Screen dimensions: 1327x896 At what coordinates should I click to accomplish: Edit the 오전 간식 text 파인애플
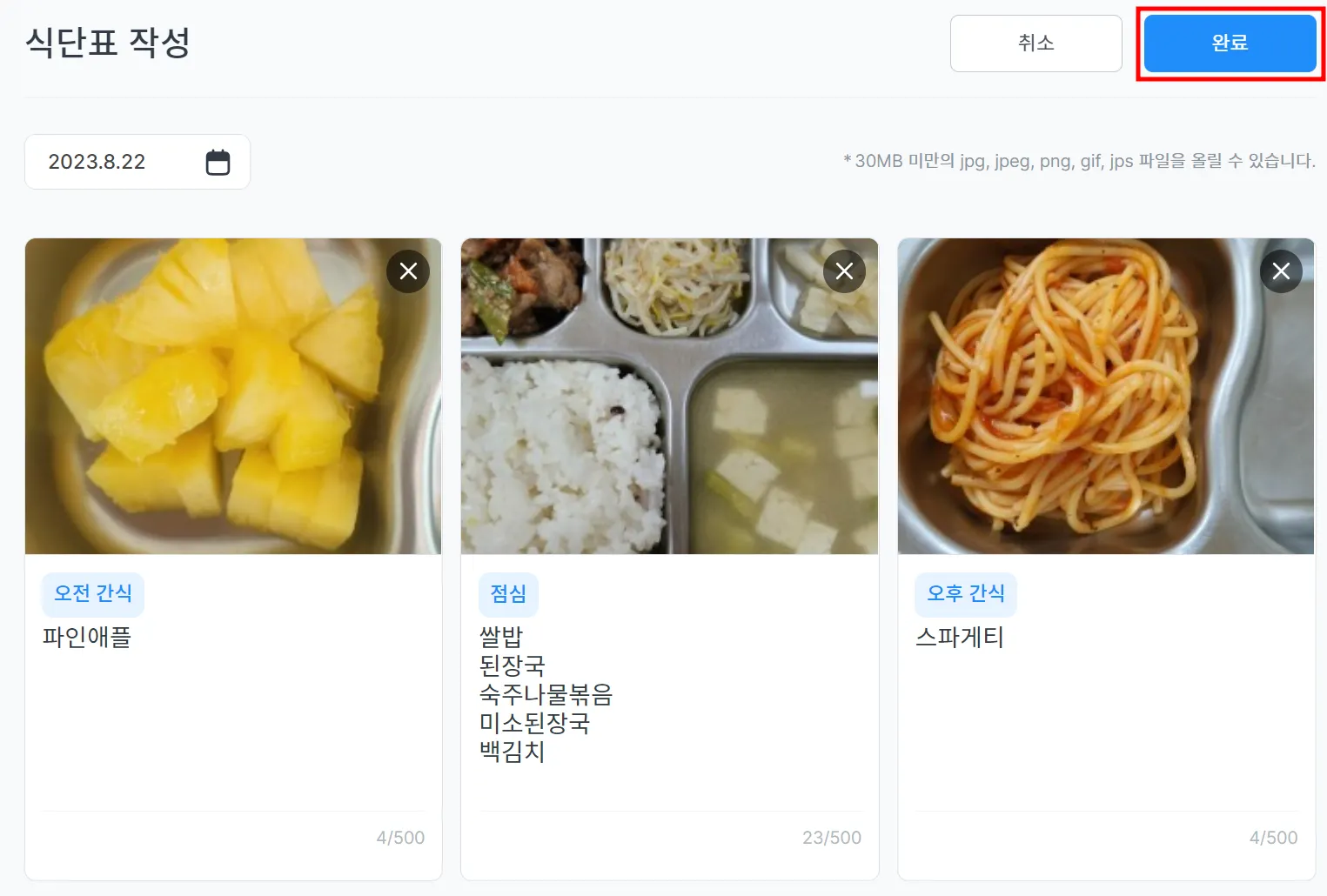click(x=233, y=696)
